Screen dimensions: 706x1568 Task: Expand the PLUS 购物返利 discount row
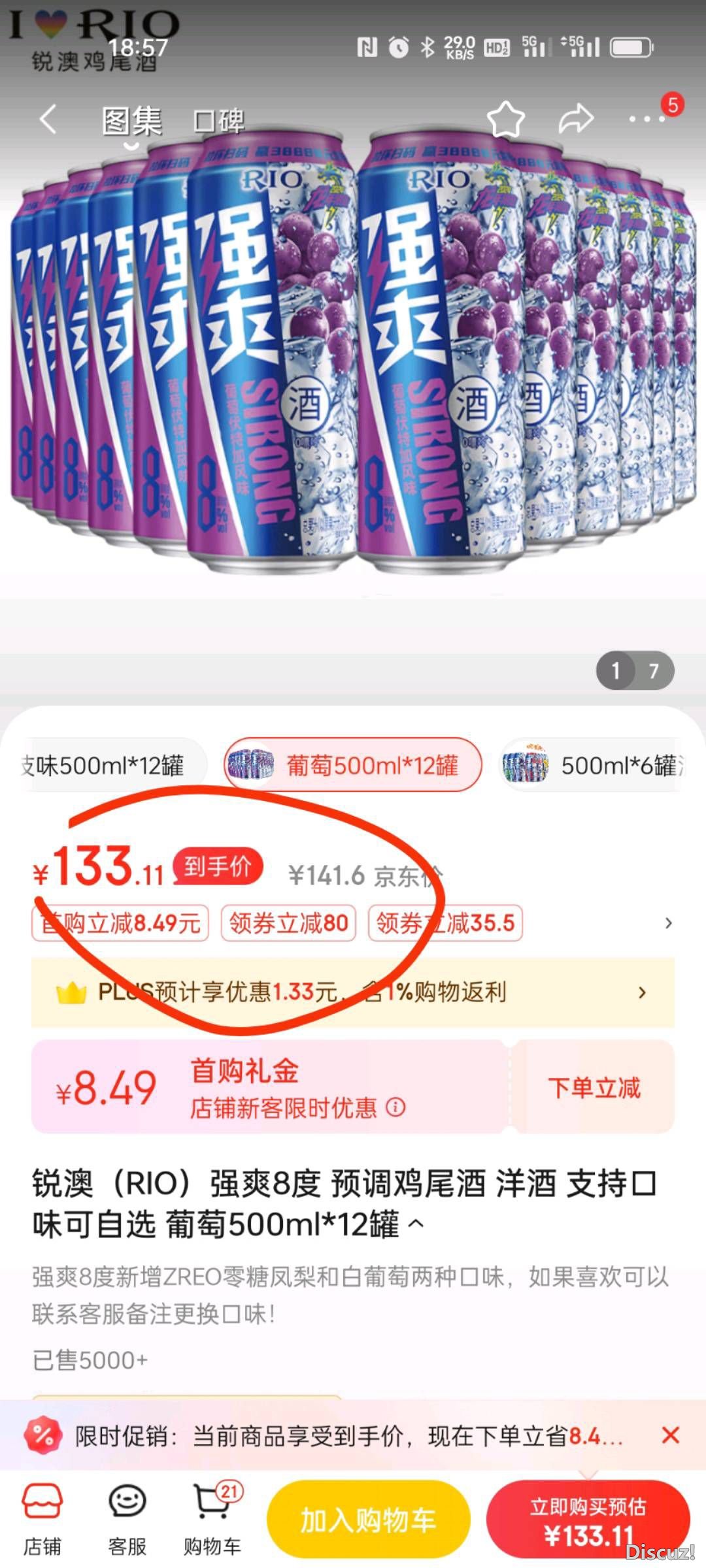point(641,993)
